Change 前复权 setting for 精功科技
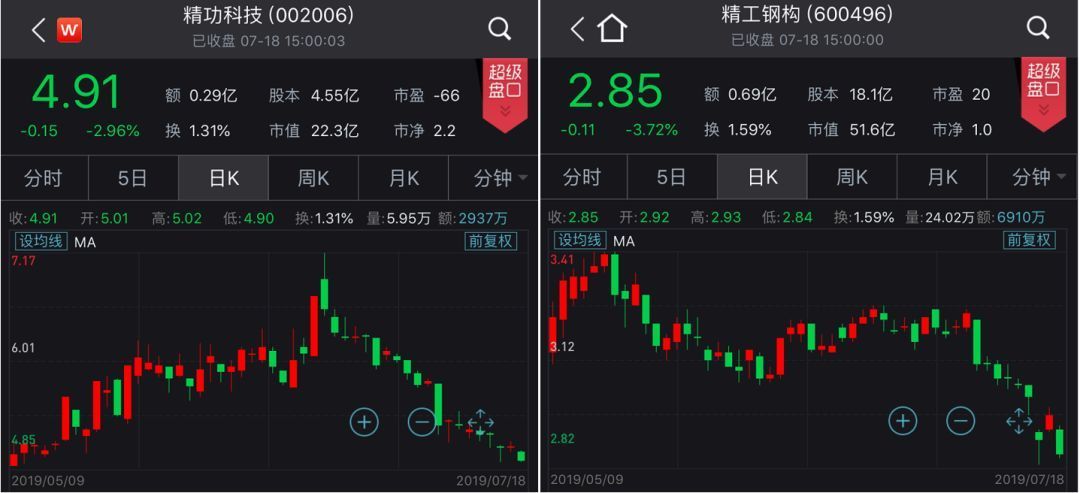The image size is (1080, 493). [490, 241]
